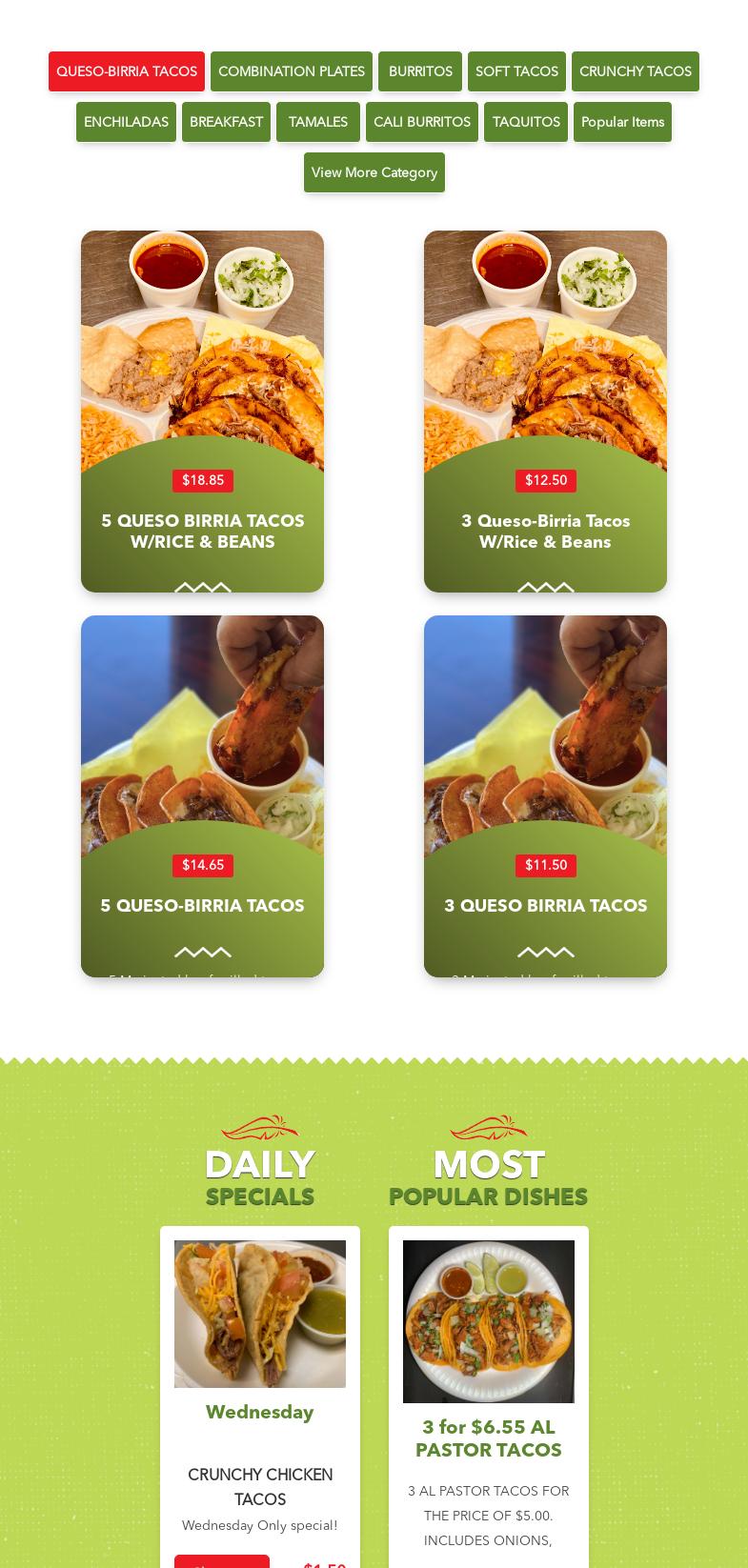This screenshot has width=748, height=1568.
Task: Switch to Crunchy Tacos category
Action: 636,71
